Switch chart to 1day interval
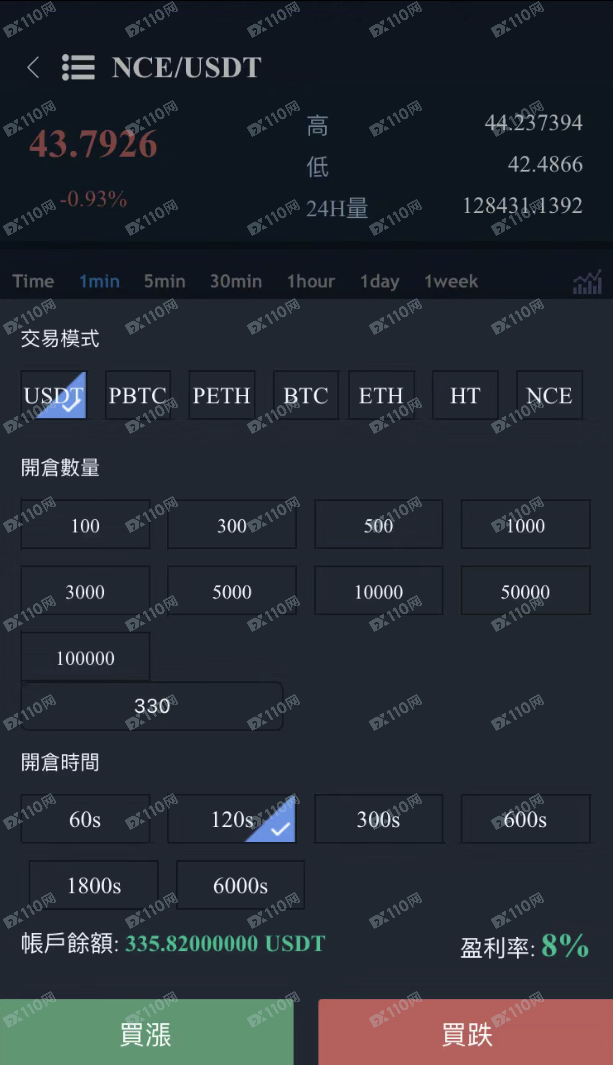Image resolution: width=613 pixels, height=1065 pixels. tap(379, 281)
